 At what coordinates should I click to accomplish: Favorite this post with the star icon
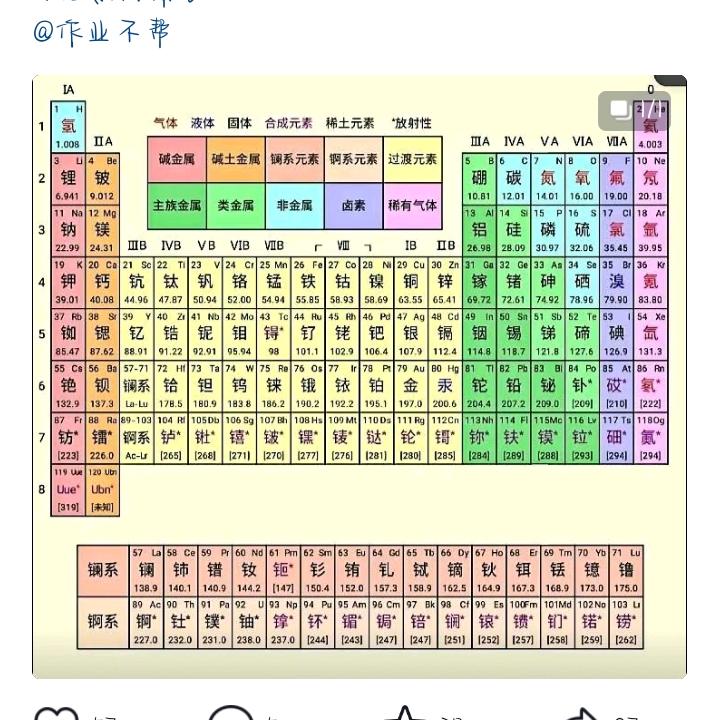[x=406, y=714]
